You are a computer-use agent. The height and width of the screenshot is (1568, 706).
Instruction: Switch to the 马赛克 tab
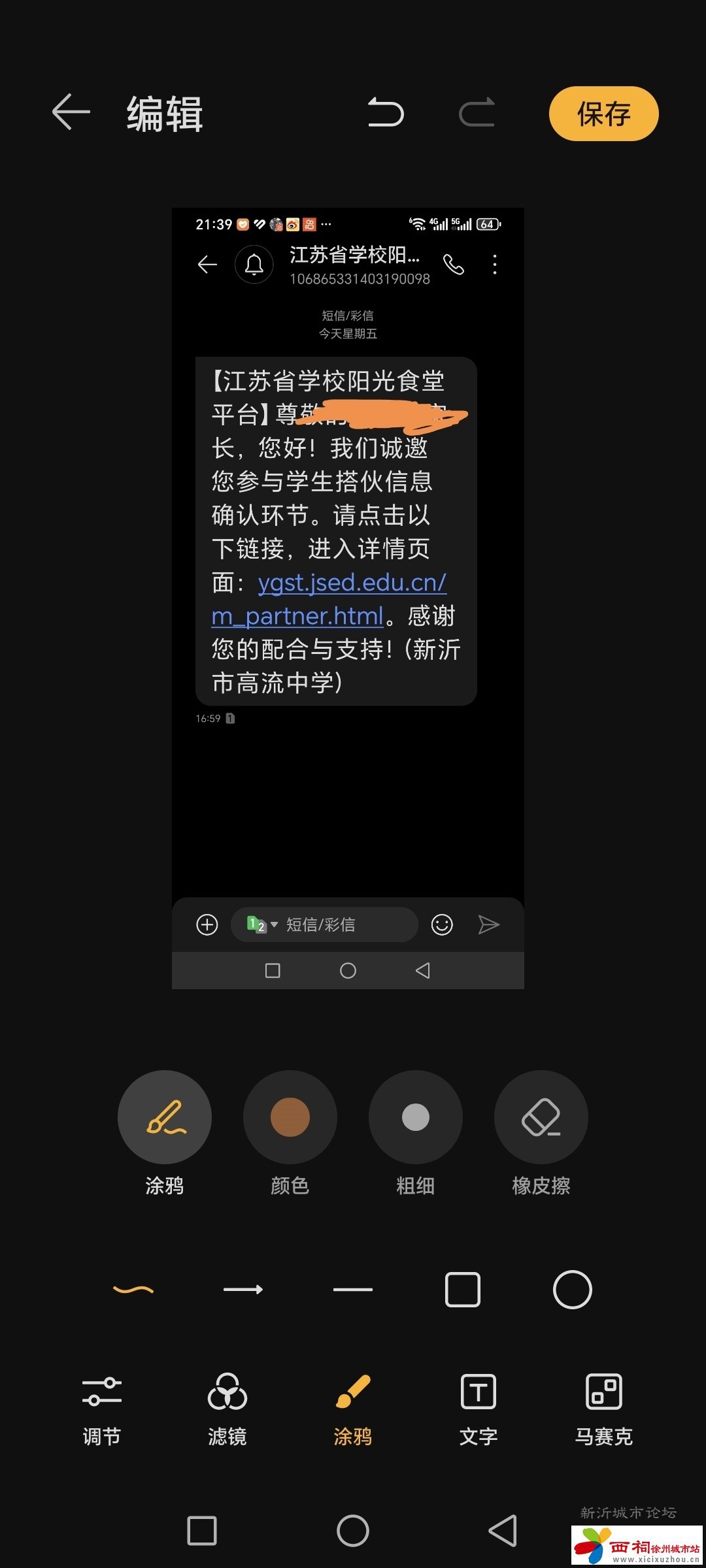(x=604, y=1409)
